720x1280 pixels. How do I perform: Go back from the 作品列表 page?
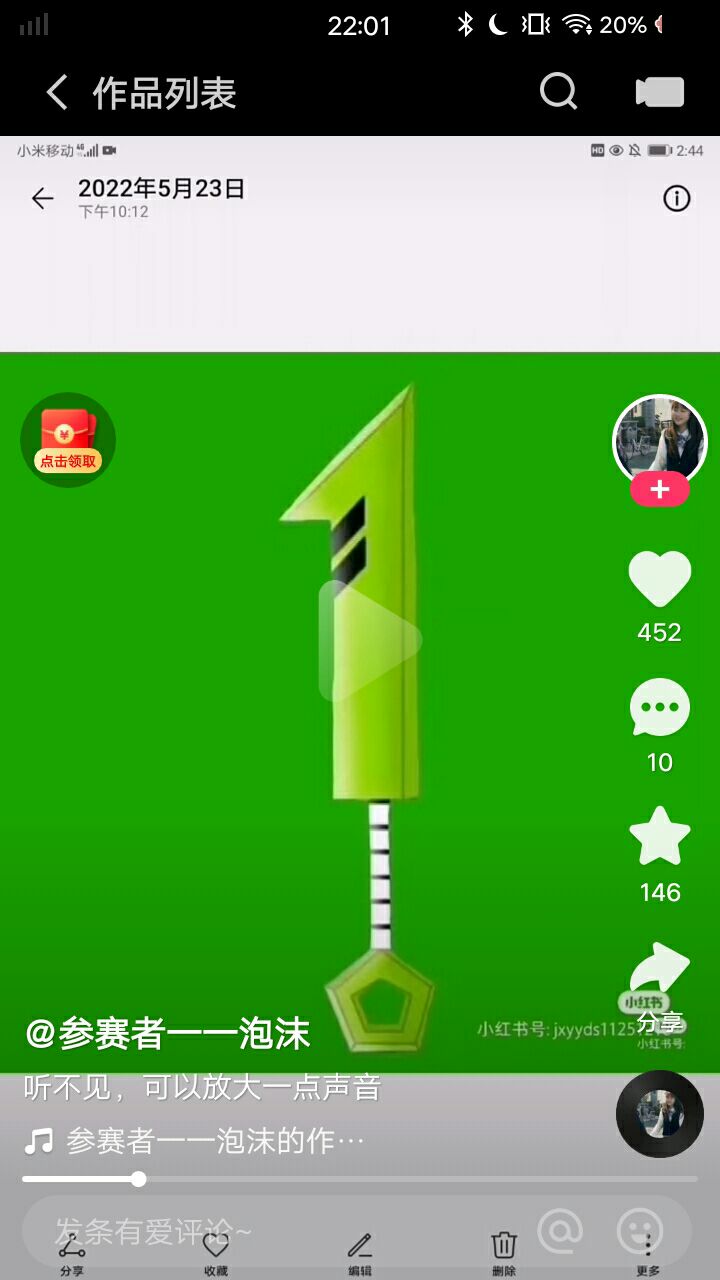[57, 93]
